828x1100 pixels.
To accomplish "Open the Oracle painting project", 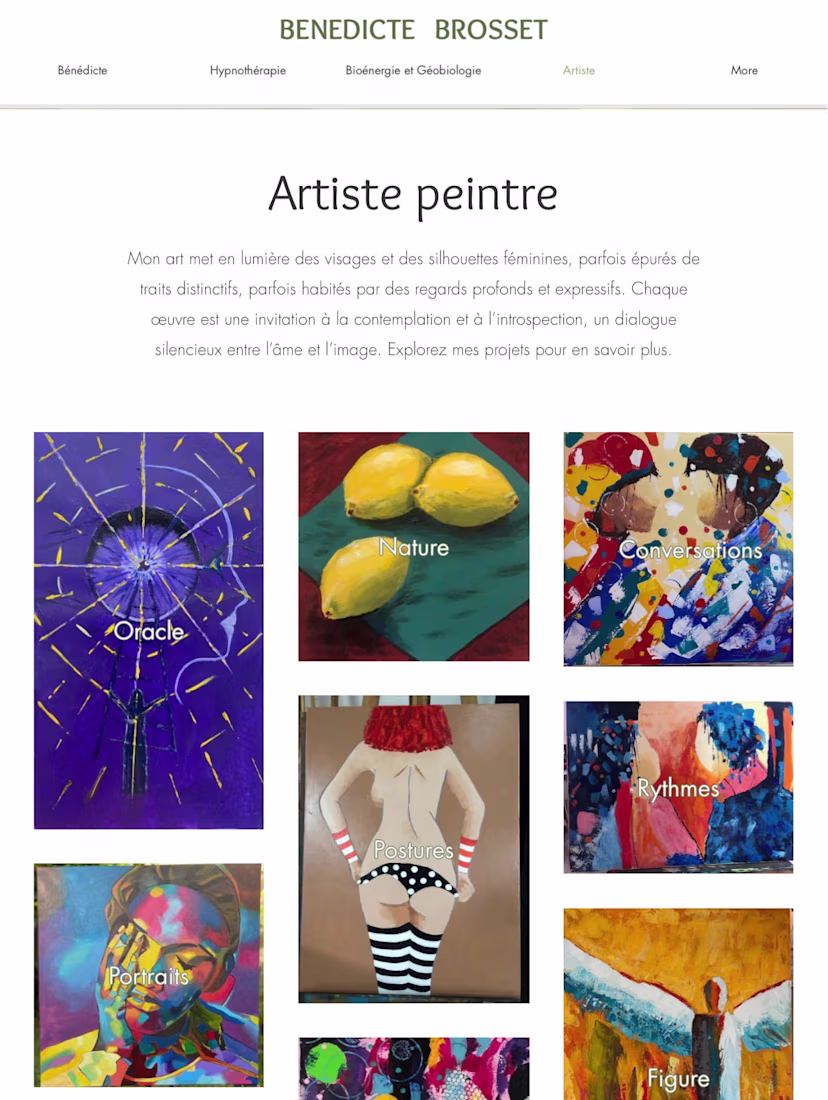I will [x=149, y=630].
